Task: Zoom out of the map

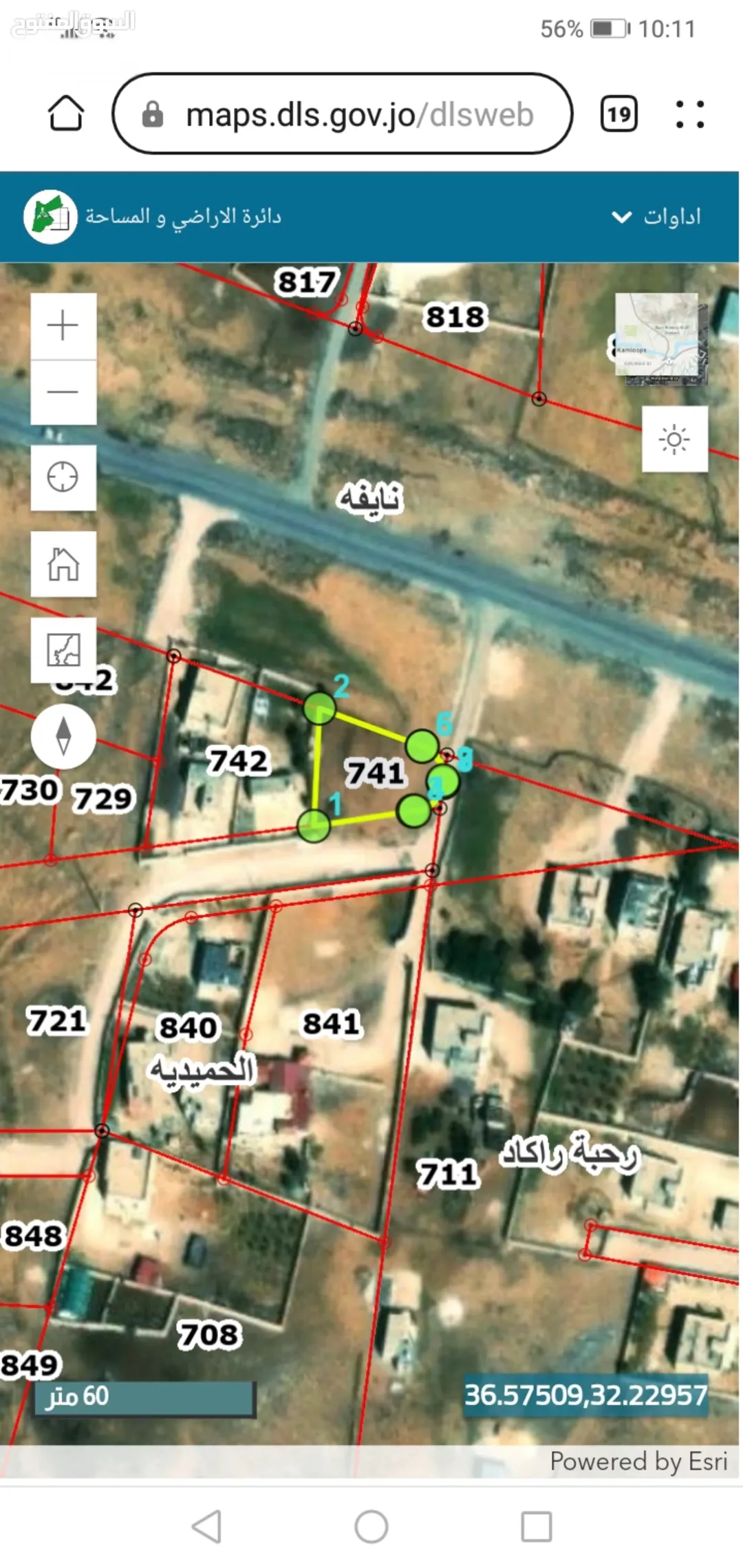Action: (x=63, y=392)
